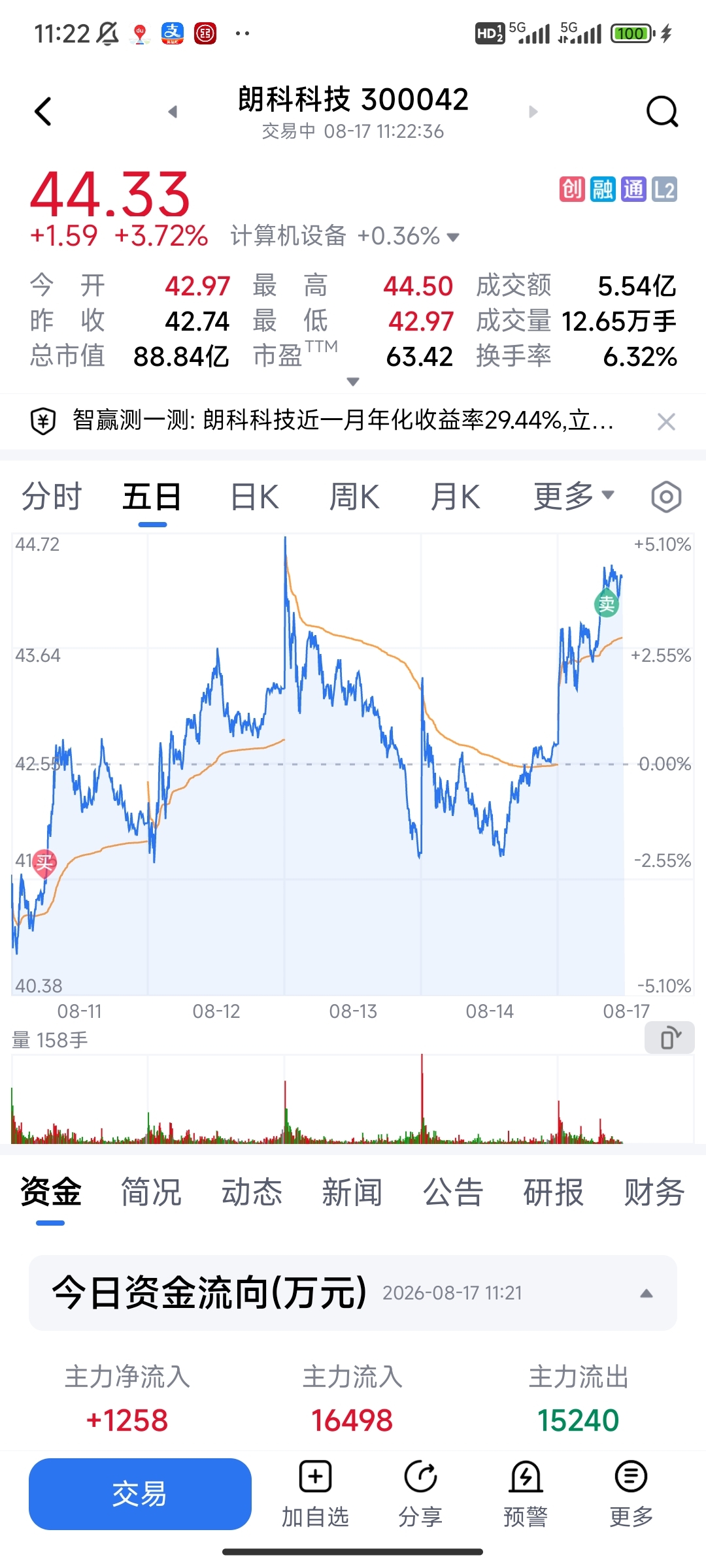The height and width of the screenshot is (1568, 706).
Task: Open the search magnifier icon
Action: click(662, 112)
